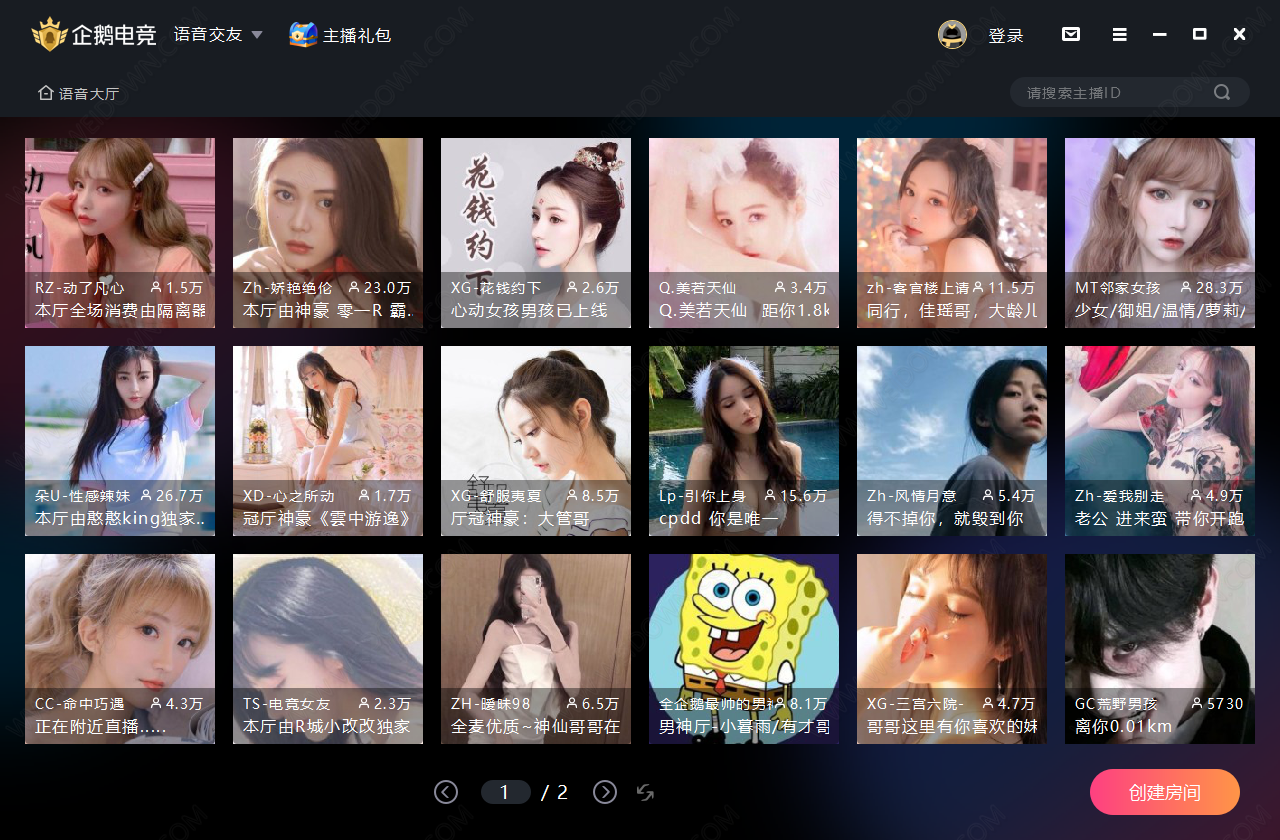This screenshot has width=1280, height=840.
Task: Open room RZ-动了凡心
Action: tap(120, 232)
